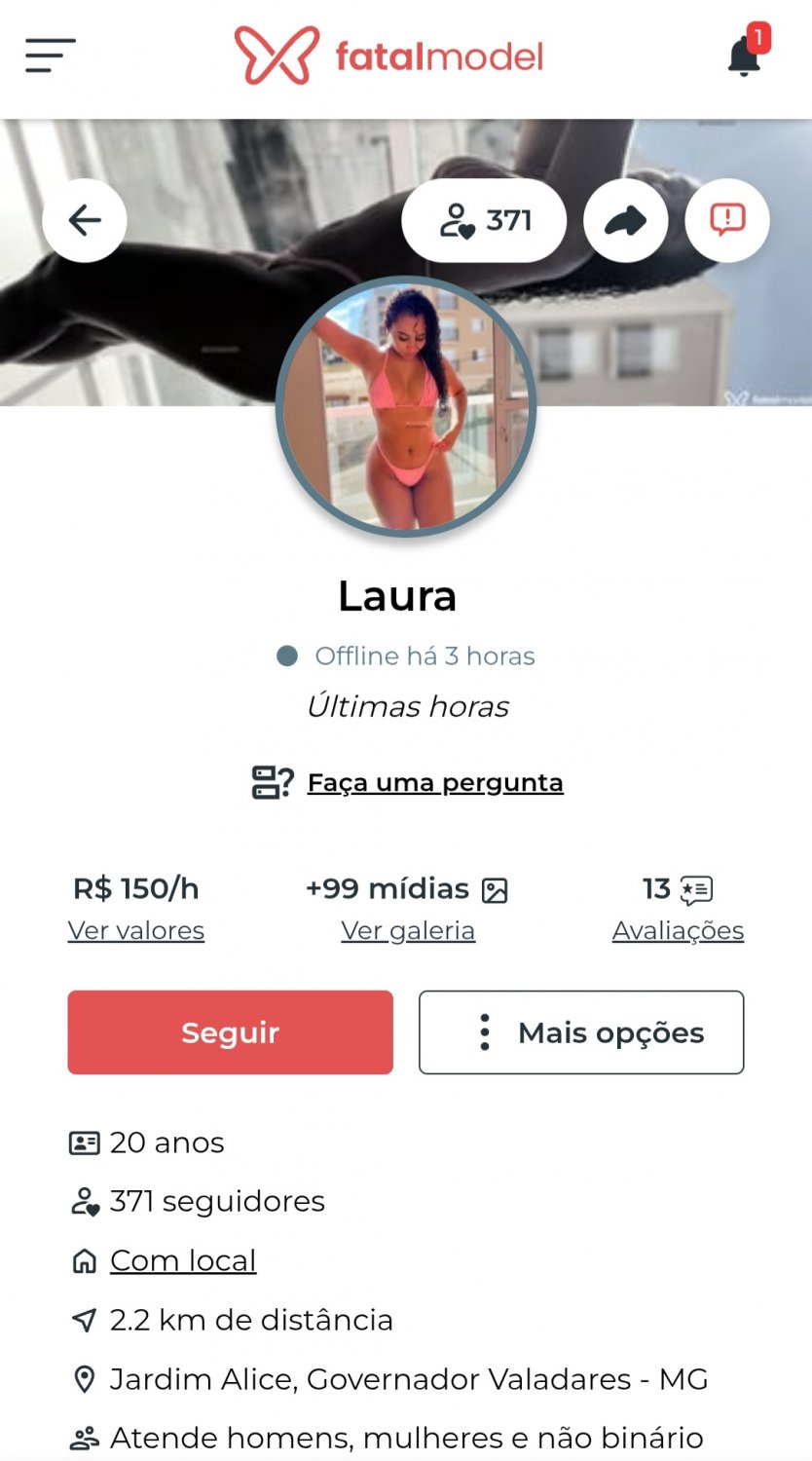Open the hamburger navigation menu

52,56
